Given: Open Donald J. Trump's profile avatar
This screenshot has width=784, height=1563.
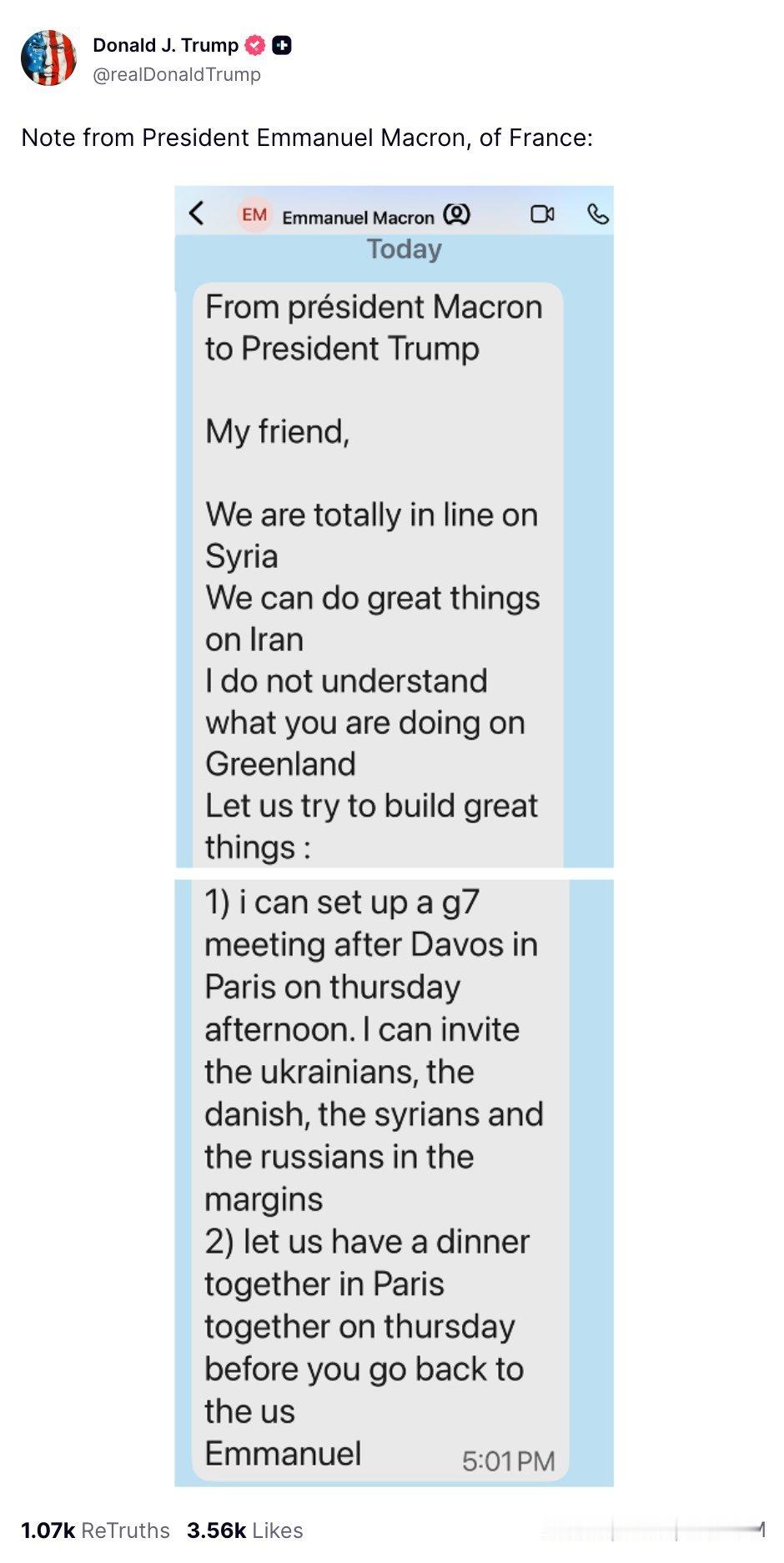Looking at the screenshot, I should point(48,58).
